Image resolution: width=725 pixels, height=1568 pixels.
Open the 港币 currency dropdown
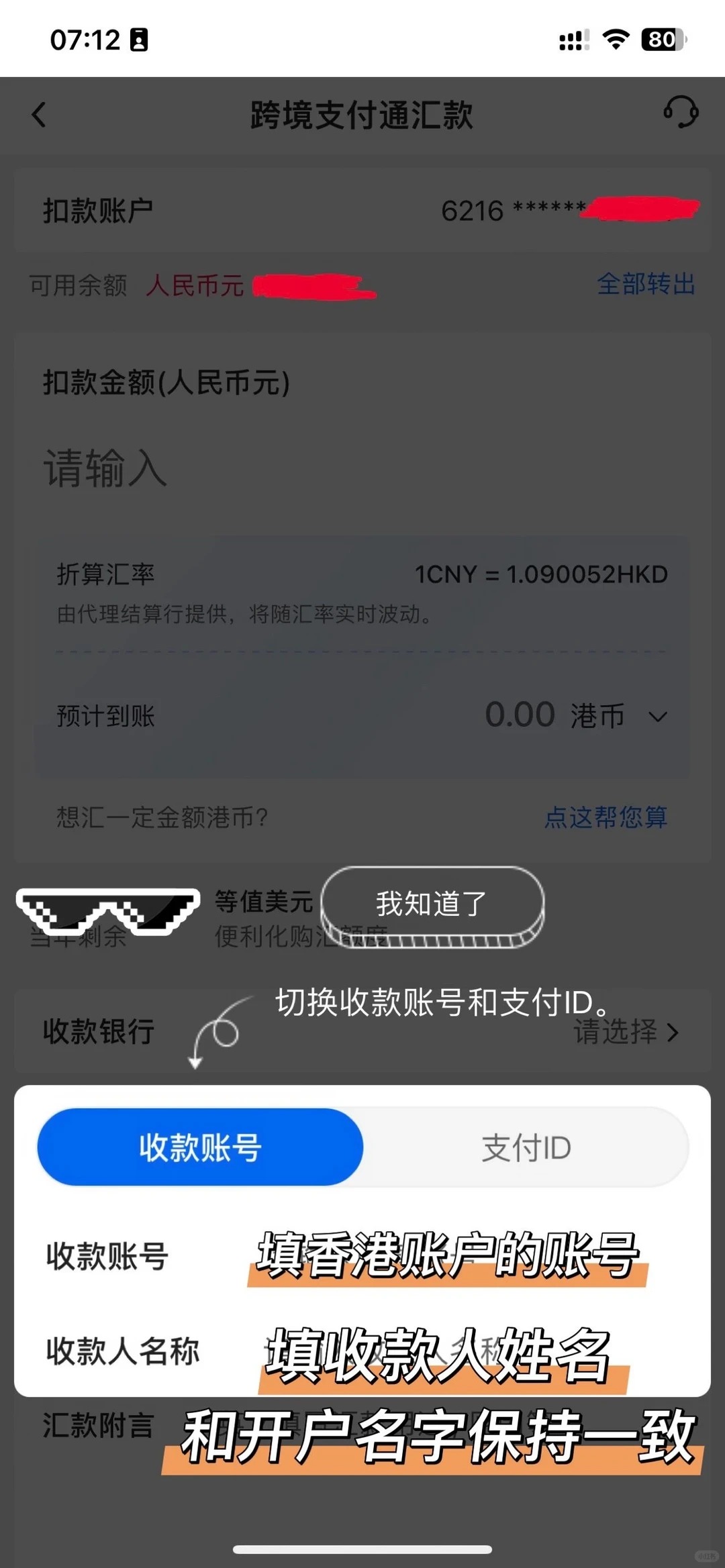(x=619, y=716)
